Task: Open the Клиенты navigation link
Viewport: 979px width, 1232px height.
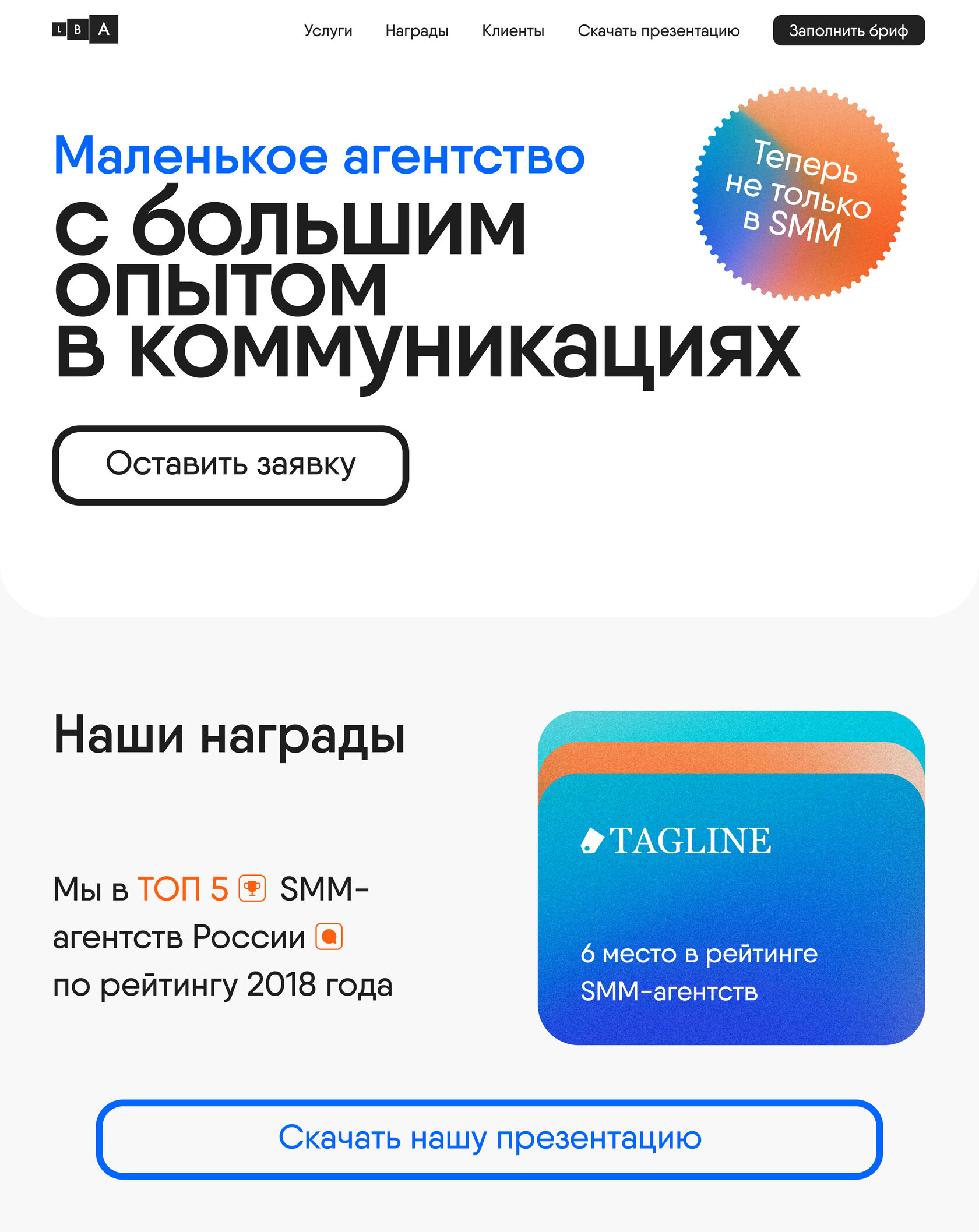Action: [x=513, y=31]
